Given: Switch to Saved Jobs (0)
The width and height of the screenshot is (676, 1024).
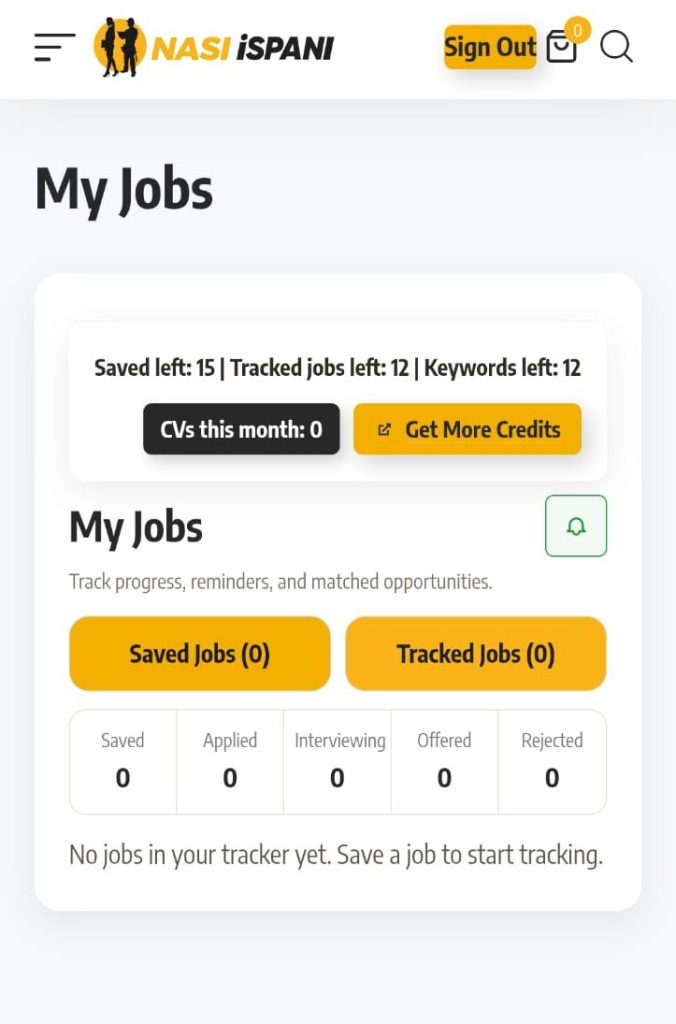Looking at the screenshot, I should [200, 654].
